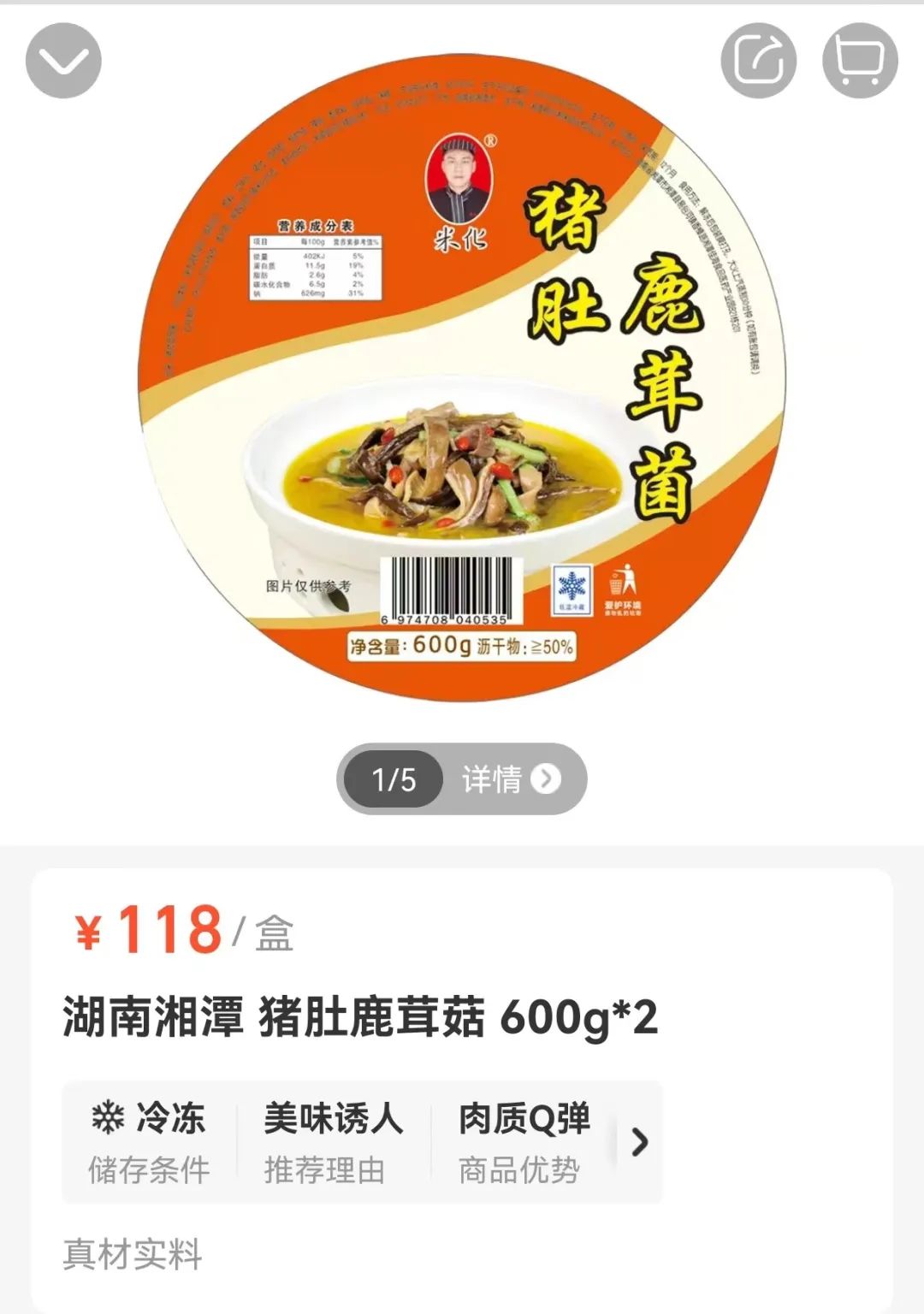
Task: Expand product attributes with the right chevron
Action: pos(639,1142)
